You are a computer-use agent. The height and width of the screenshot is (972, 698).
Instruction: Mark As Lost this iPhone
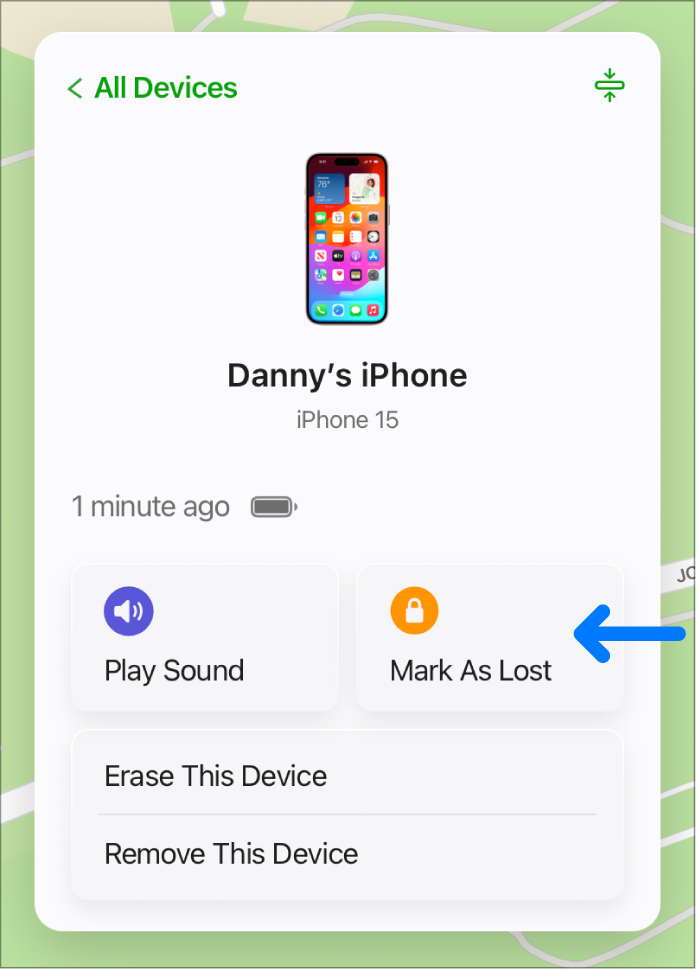click(x=489, y=638)
